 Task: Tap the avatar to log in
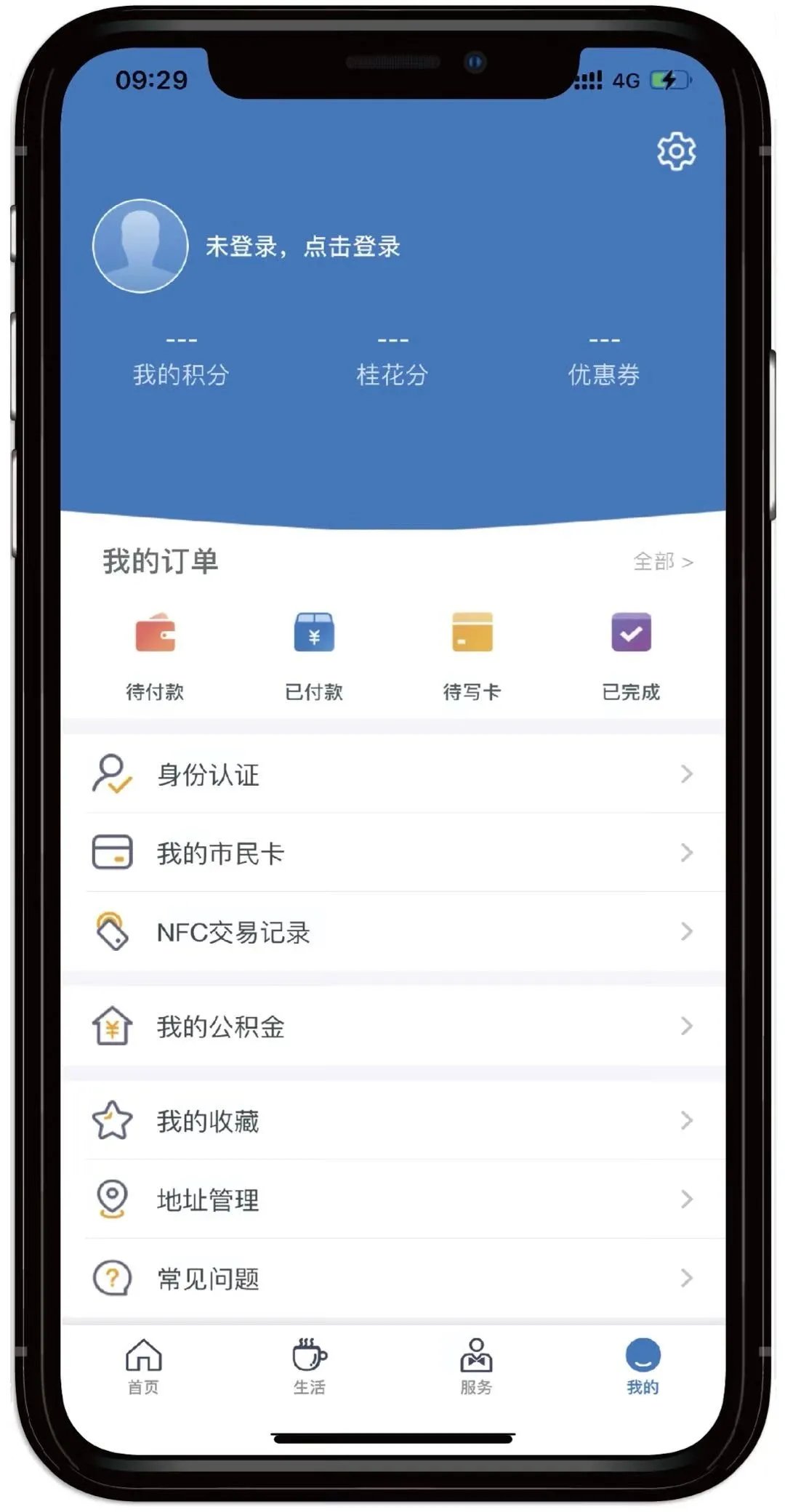140,246
